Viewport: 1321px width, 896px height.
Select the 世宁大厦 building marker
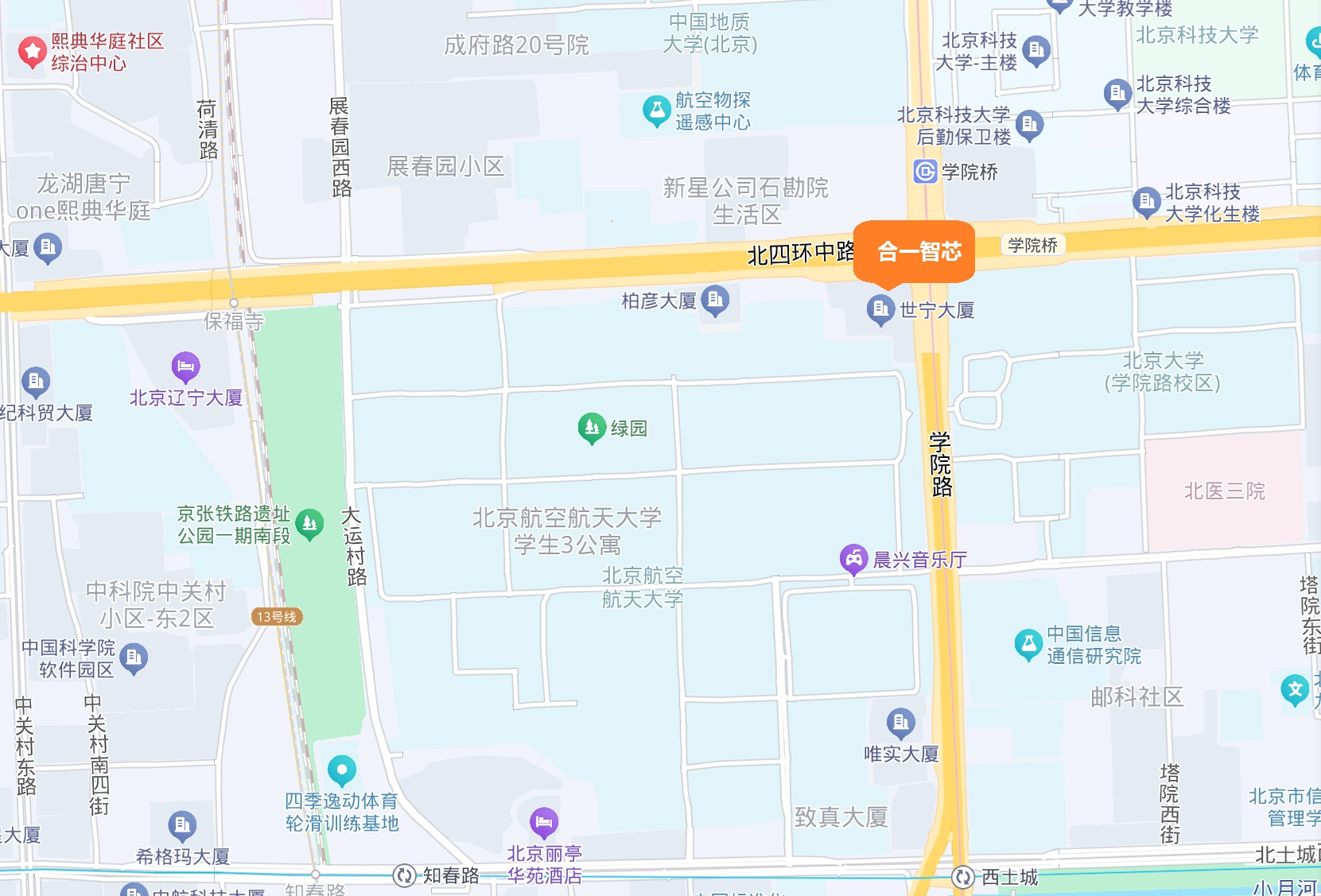880,308
